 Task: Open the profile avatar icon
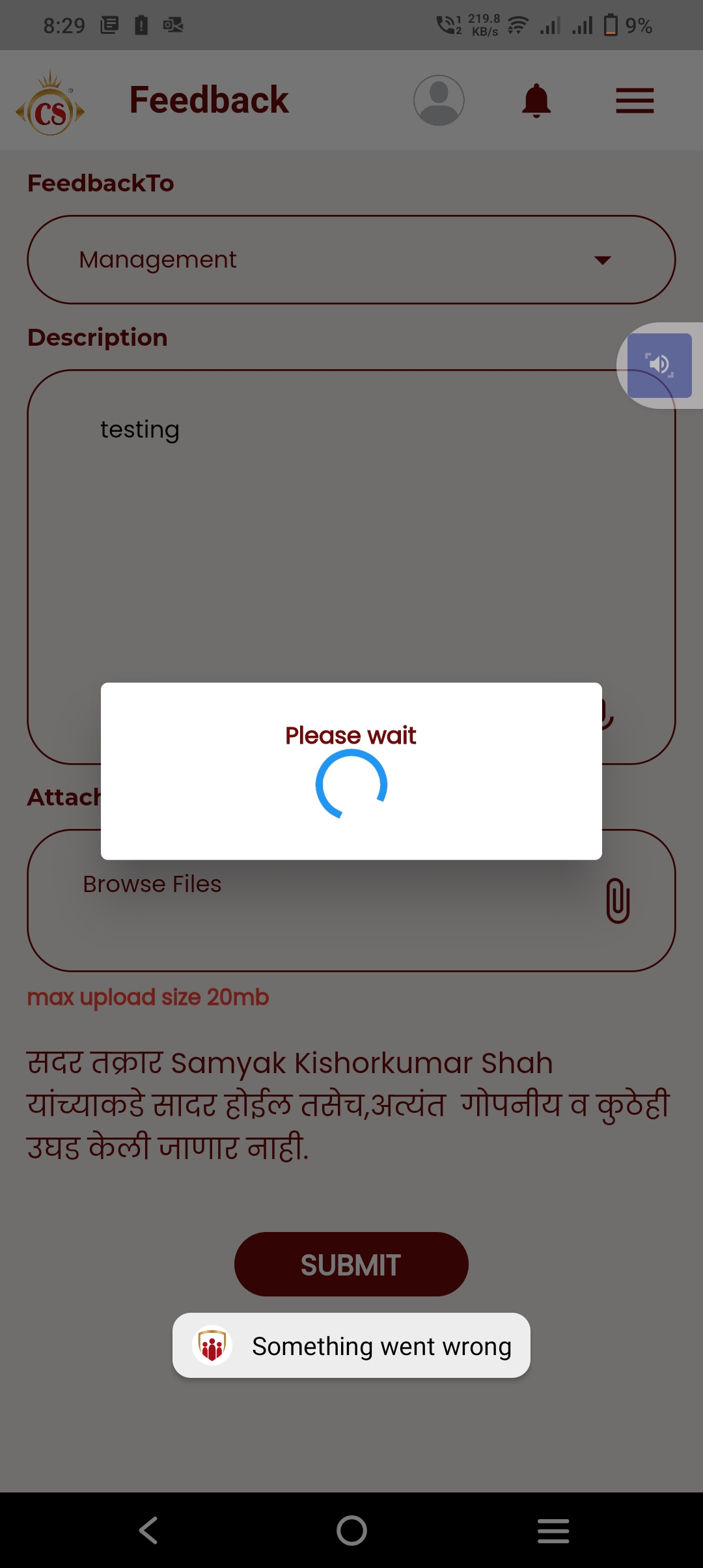(x=439, y=100)
